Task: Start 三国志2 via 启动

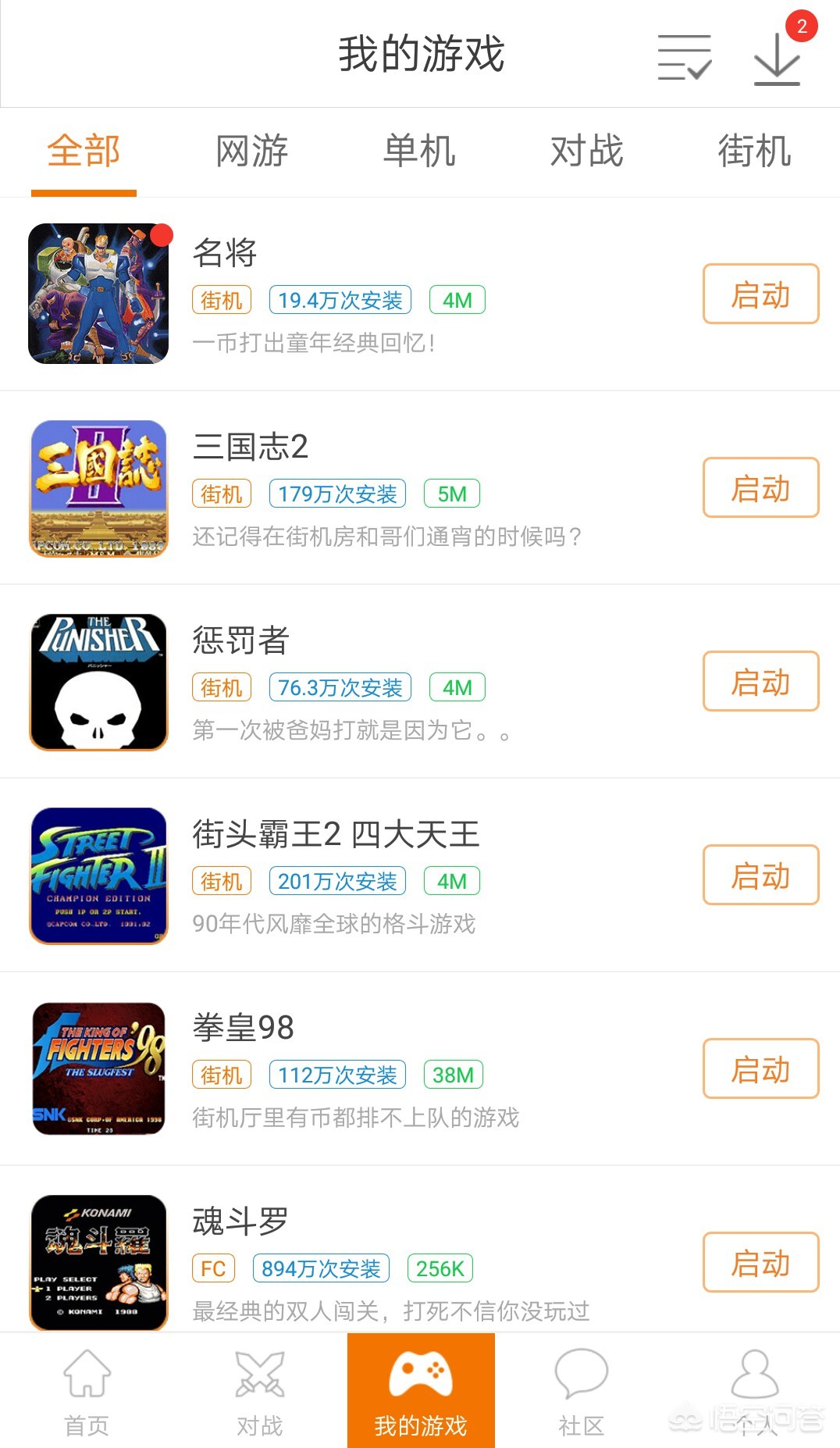Action: point(760,487)
